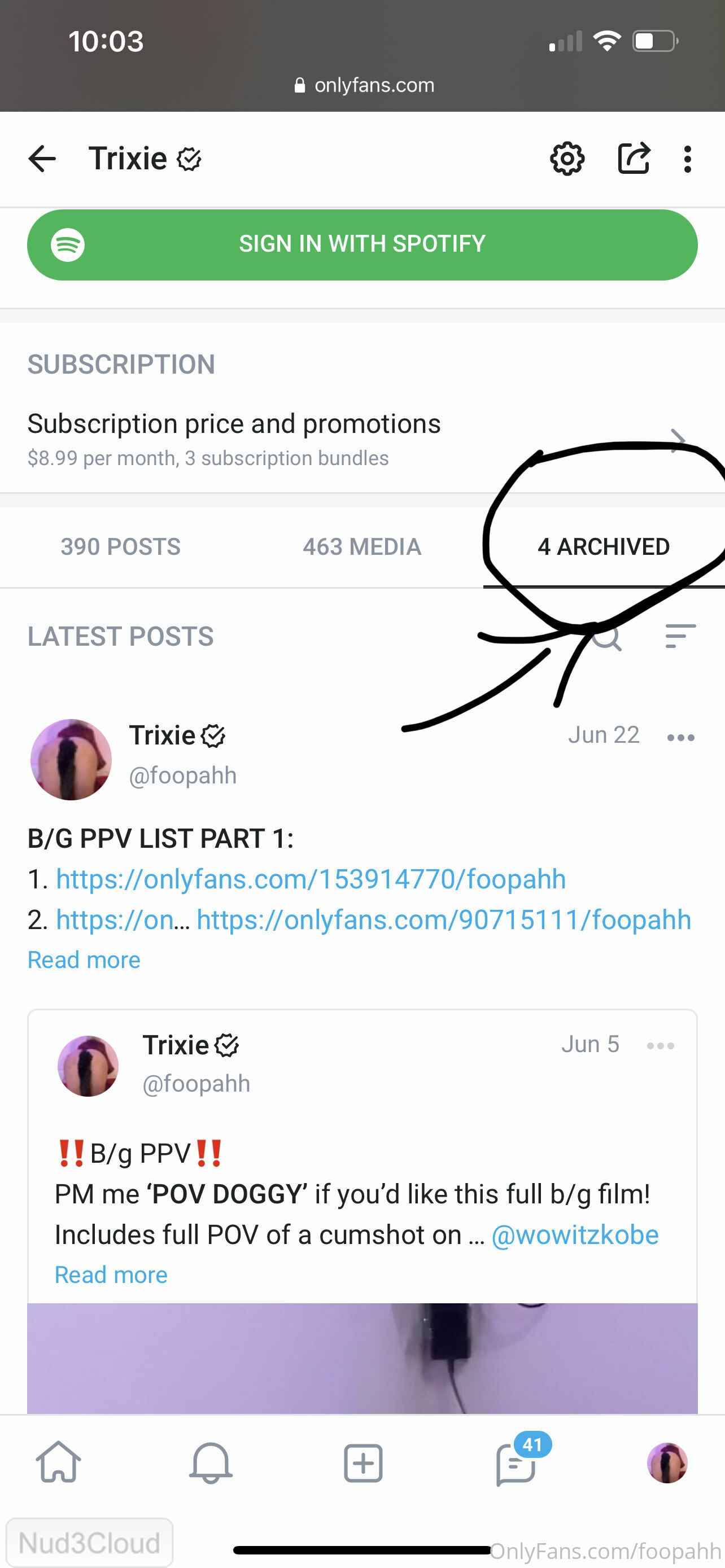Go back using the arrow icon

tap(42, 159)
